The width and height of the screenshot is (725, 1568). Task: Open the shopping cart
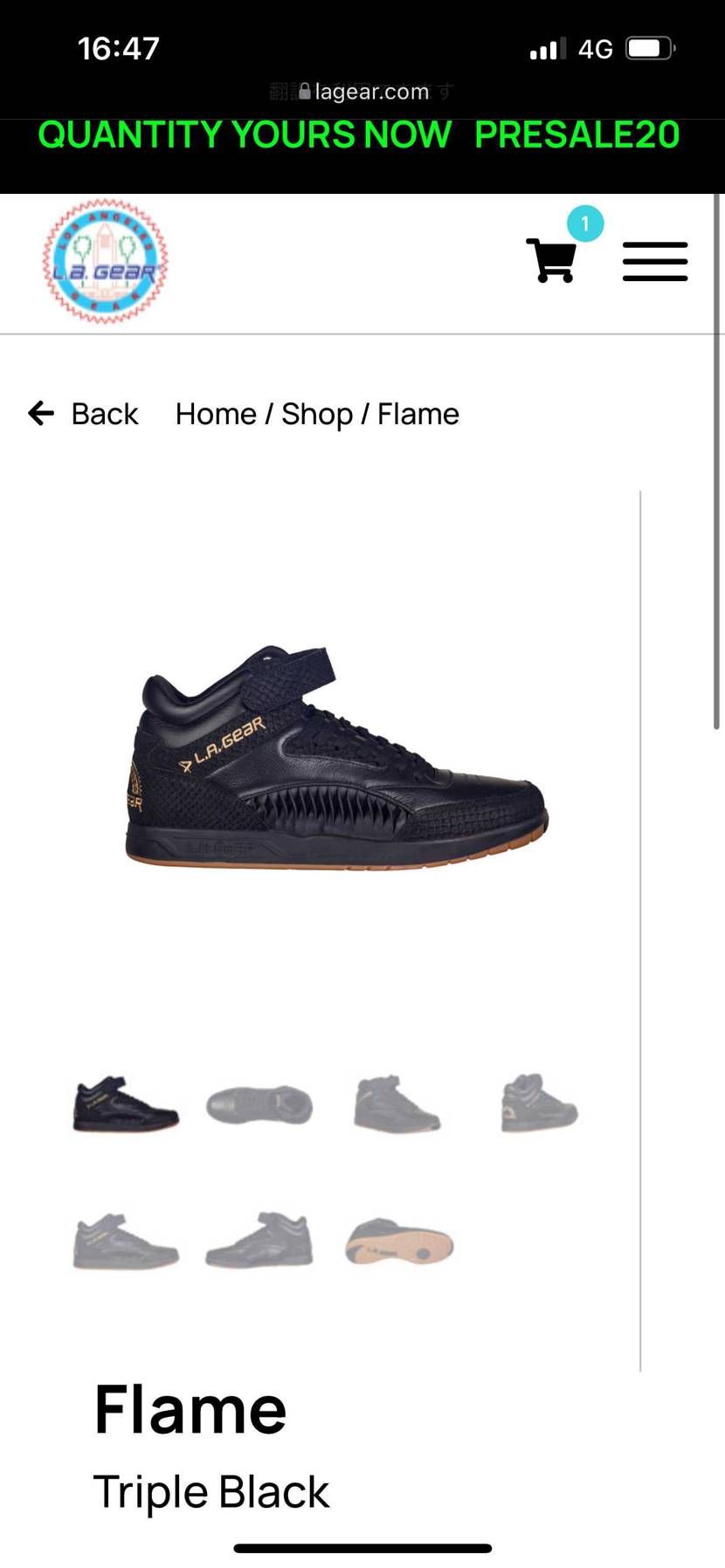(x=552, y=260)
